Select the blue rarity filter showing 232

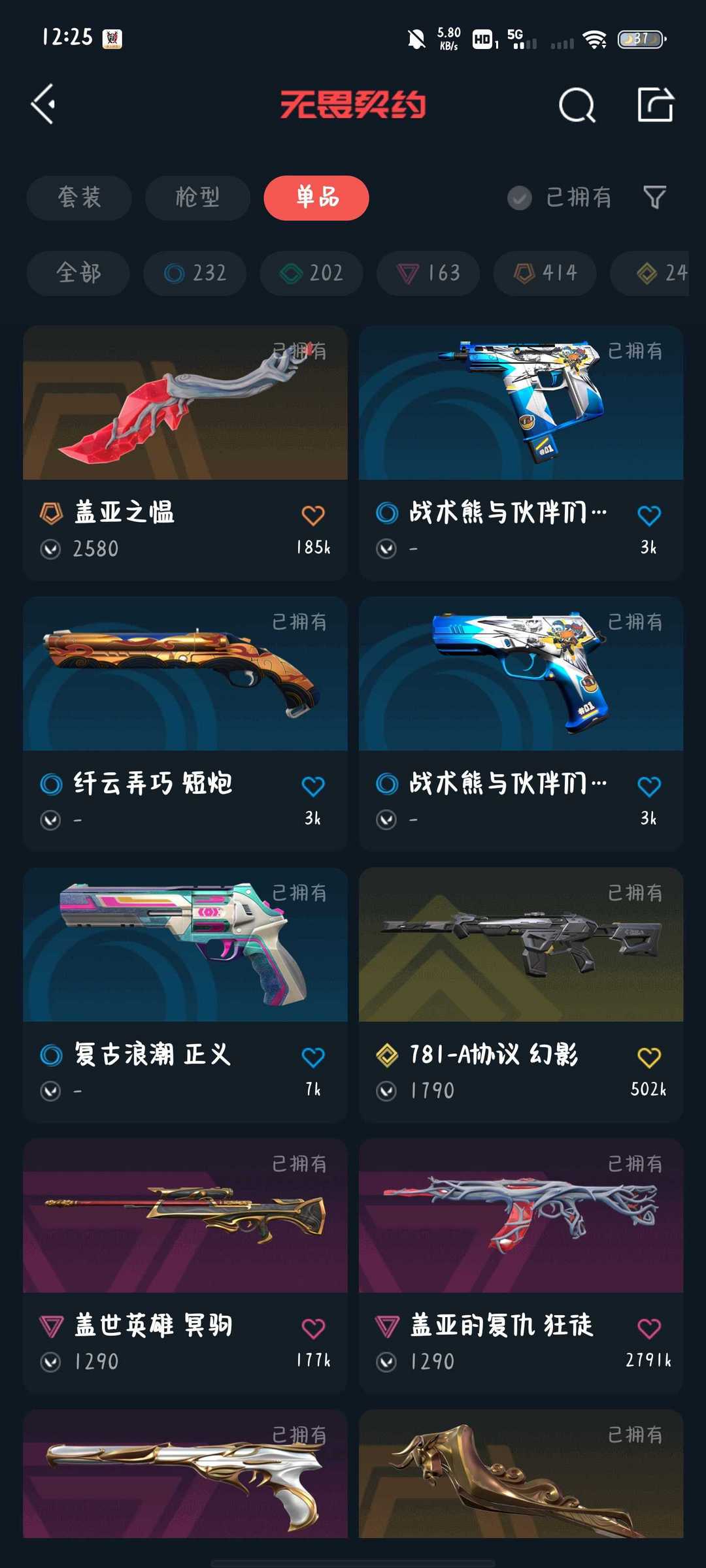click(x=193, y=273)
